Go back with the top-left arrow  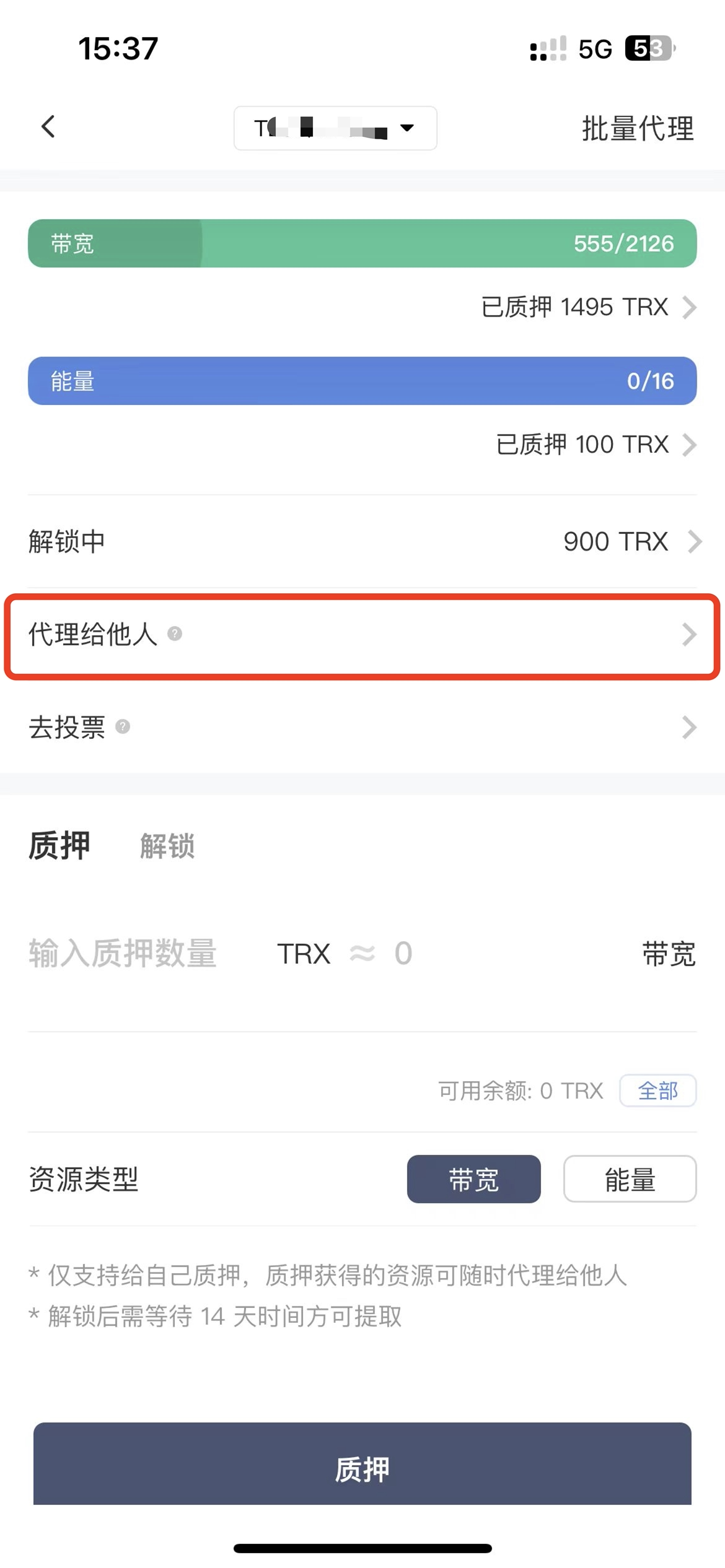coord(48,127)
